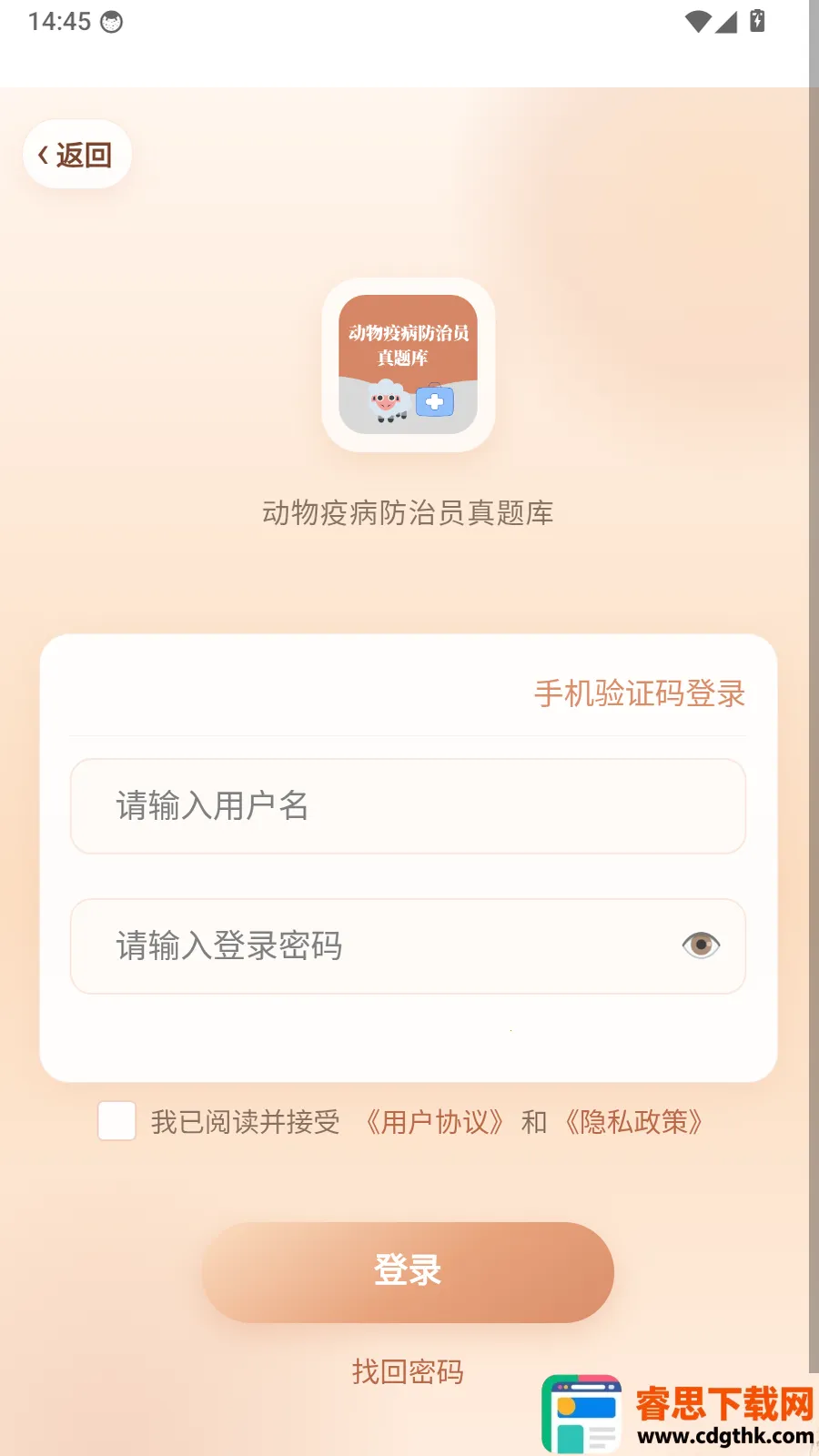Viewport: 819px width, 1456px height.
Task: Check the 我已阅读并接受 agreement box
Action: coord(117,1121)
